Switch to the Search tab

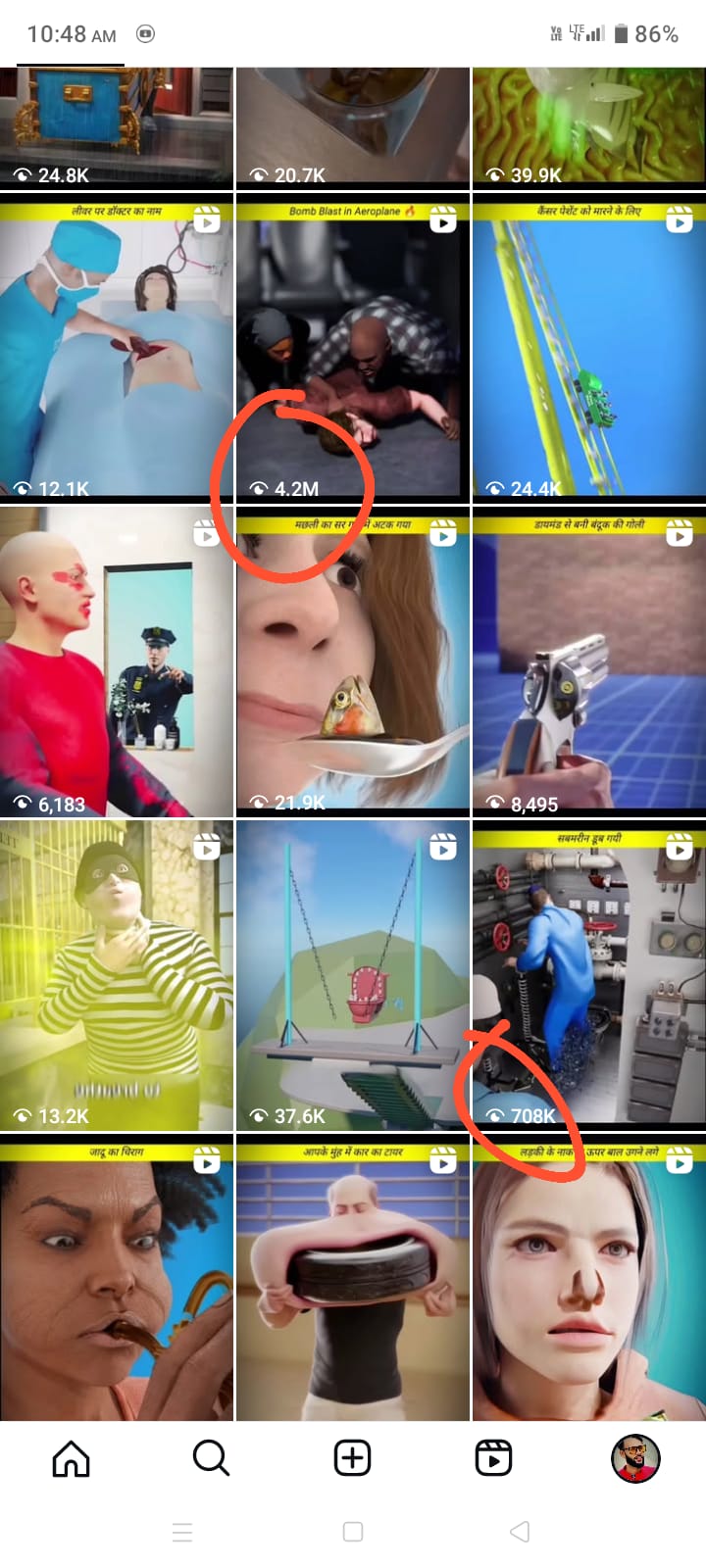click(x=211, y=1458)
